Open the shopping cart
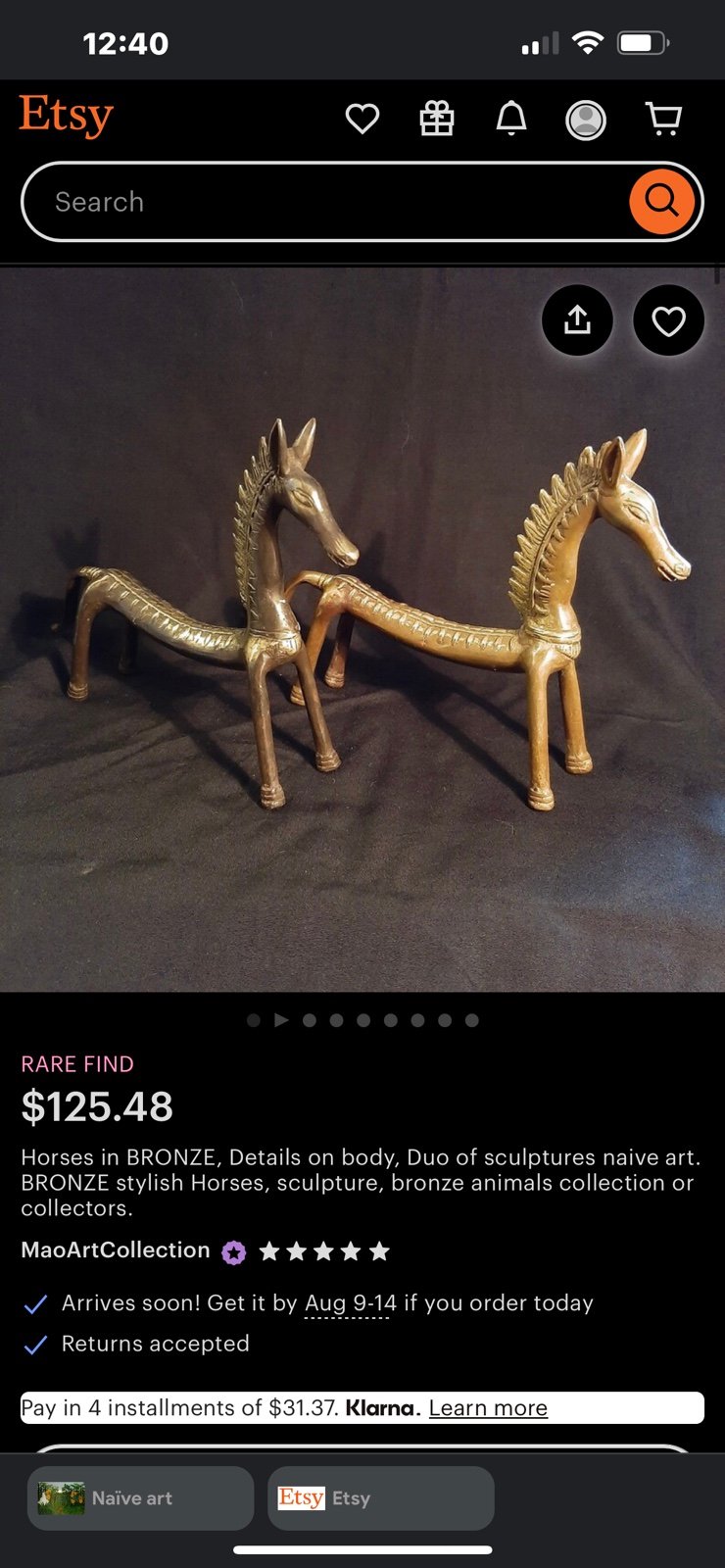The height and width of the screenshot is (1568, 725). pos(664,119)
